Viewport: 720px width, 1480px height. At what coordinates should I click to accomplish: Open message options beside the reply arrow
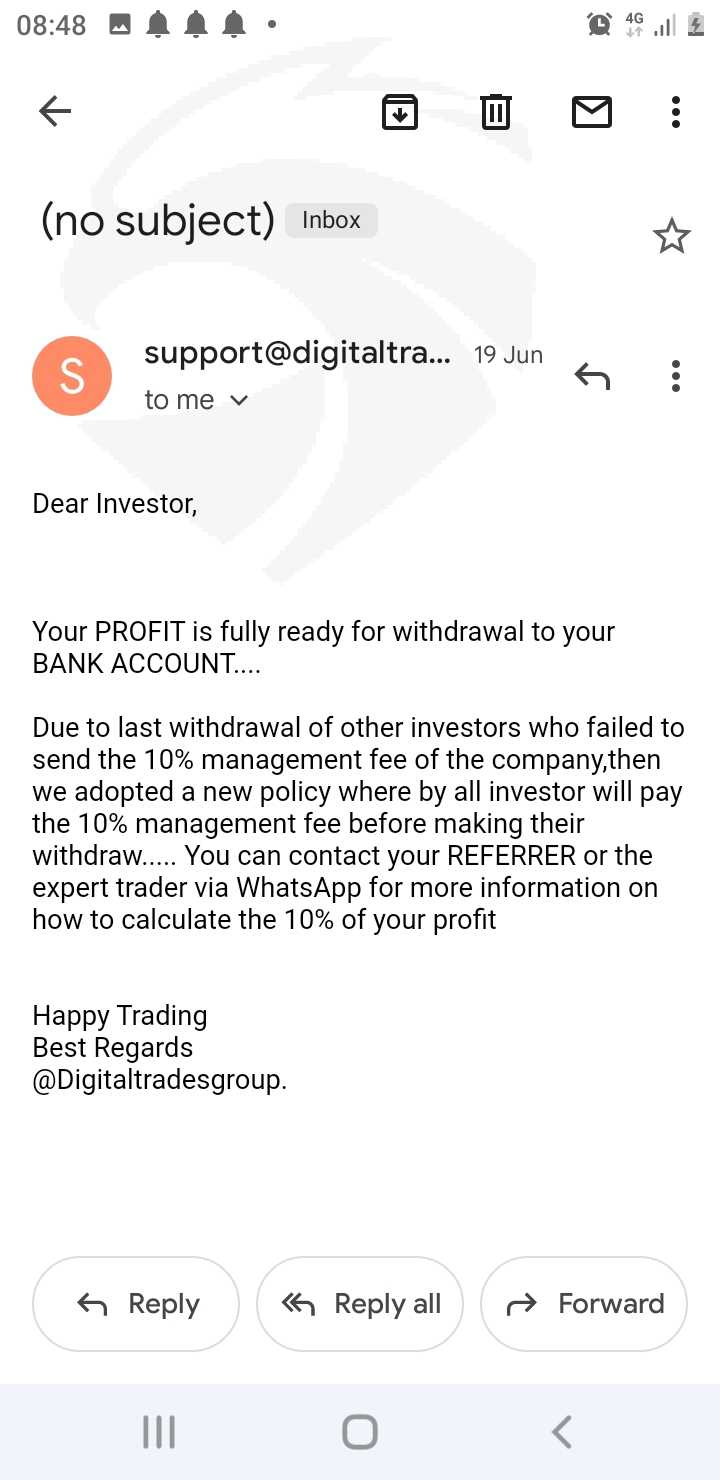coord(676,376)
